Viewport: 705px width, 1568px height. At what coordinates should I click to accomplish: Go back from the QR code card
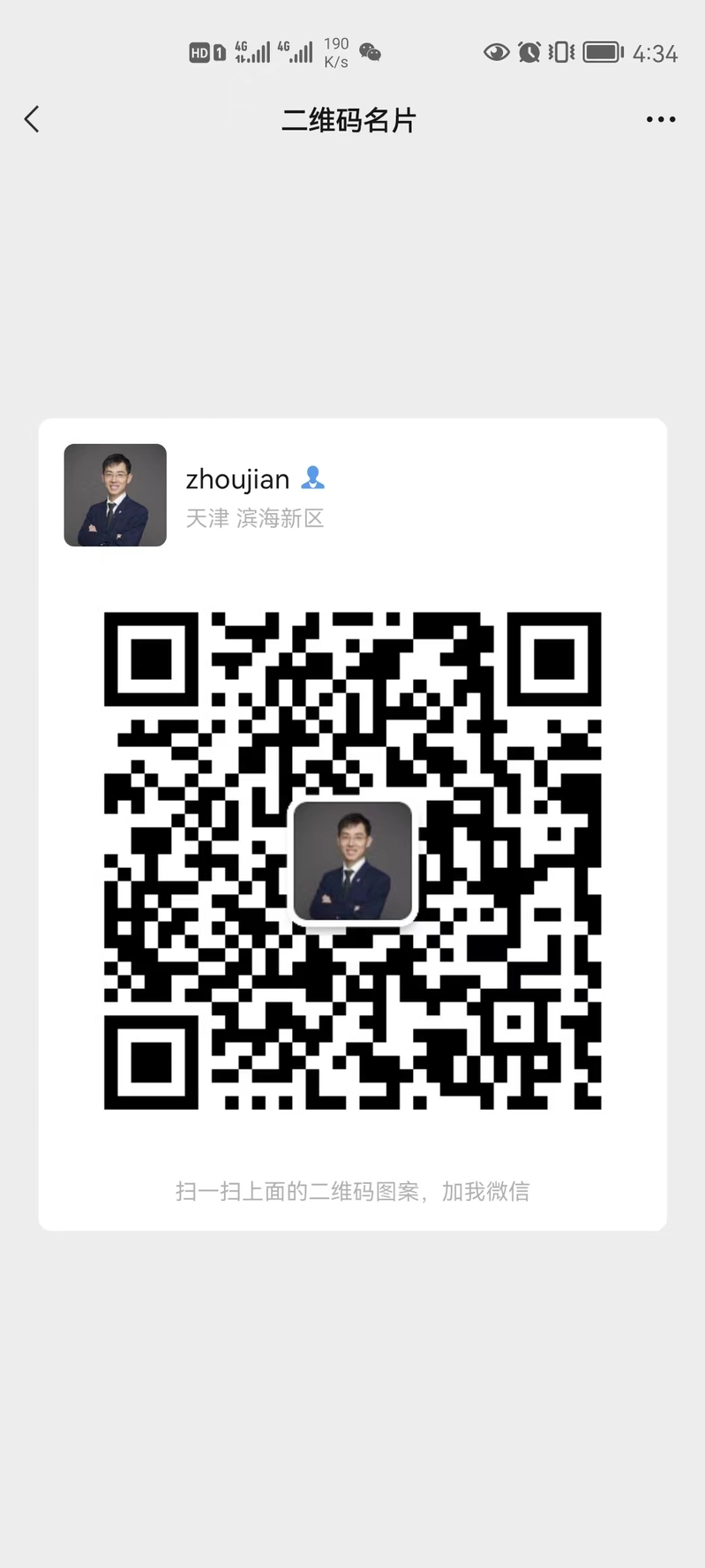pos(33,119)
